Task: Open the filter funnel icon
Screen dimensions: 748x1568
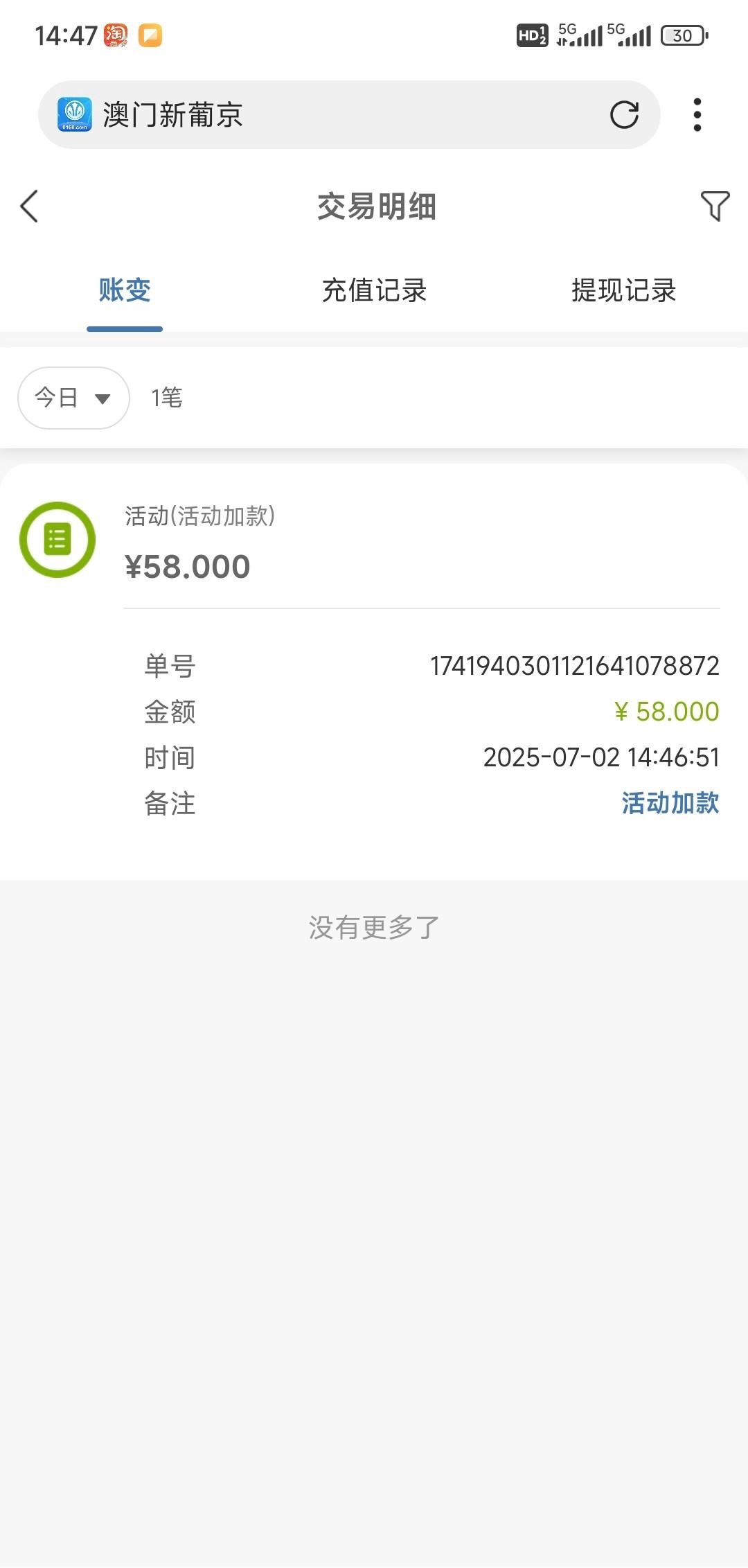Action: [715, 206]
